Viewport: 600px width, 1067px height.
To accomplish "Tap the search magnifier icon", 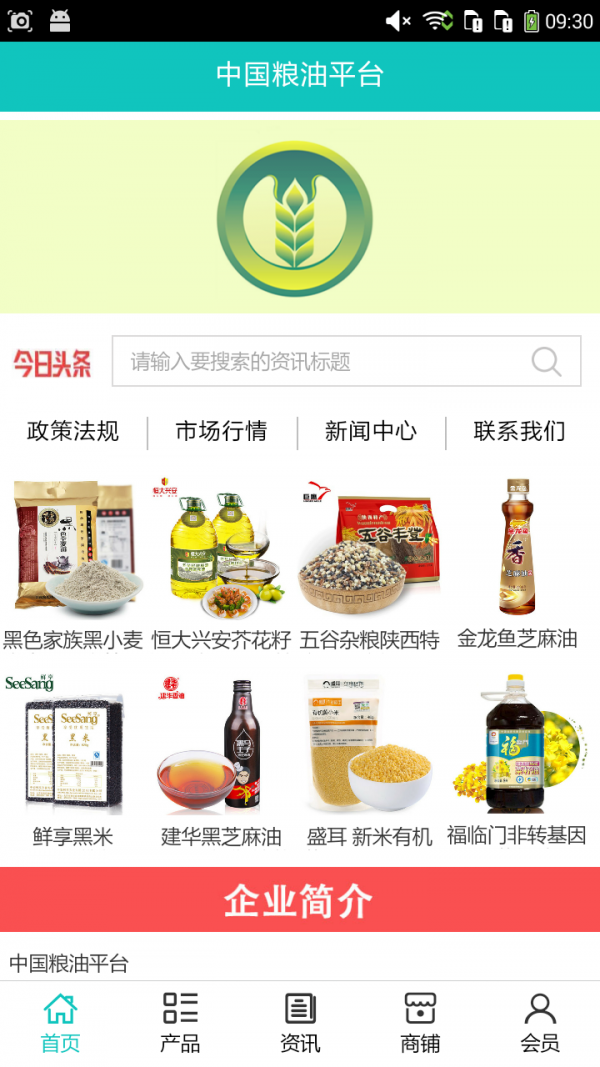I will 546,361.
